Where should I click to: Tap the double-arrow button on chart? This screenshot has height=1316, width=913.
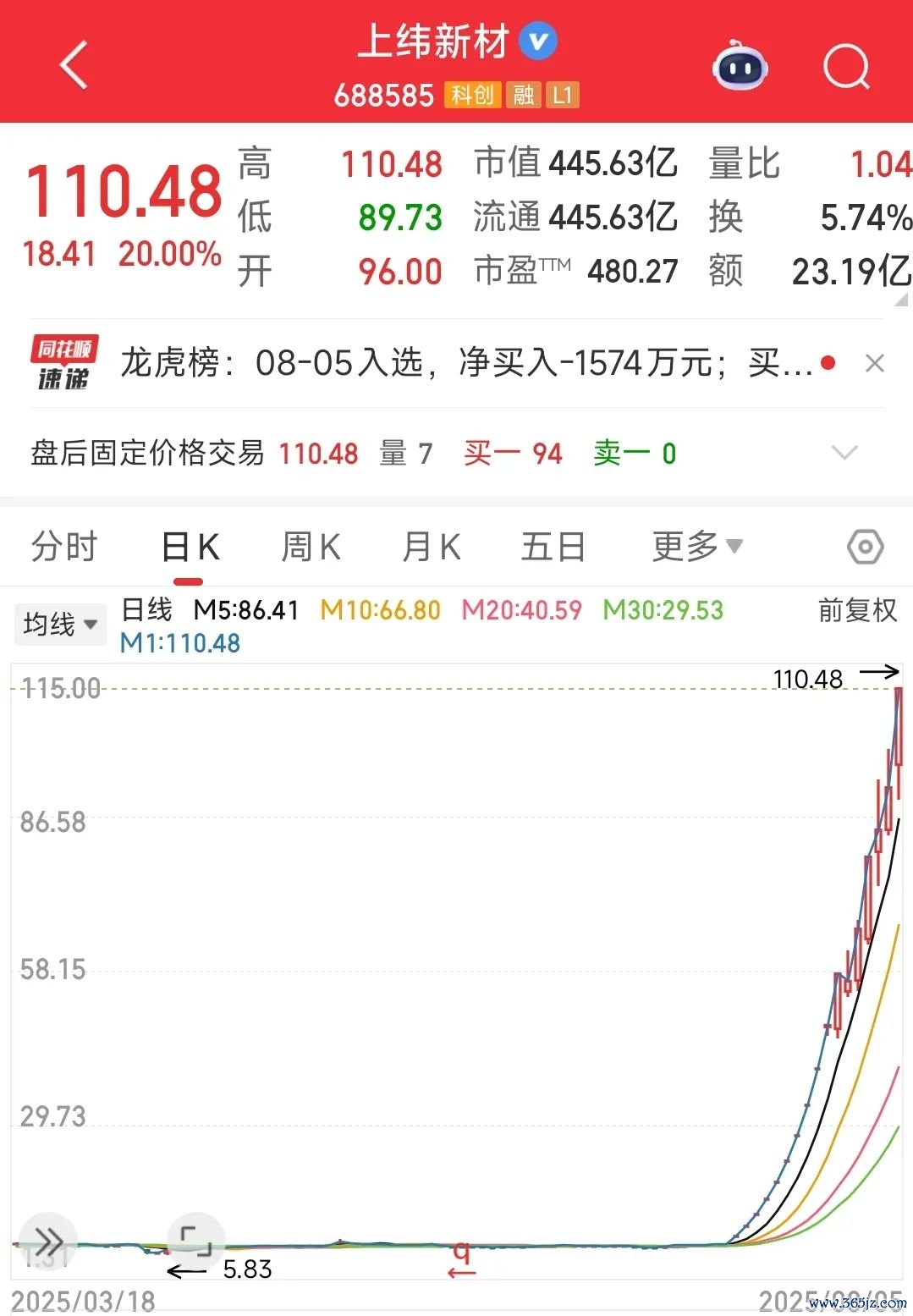[48, 1242]
